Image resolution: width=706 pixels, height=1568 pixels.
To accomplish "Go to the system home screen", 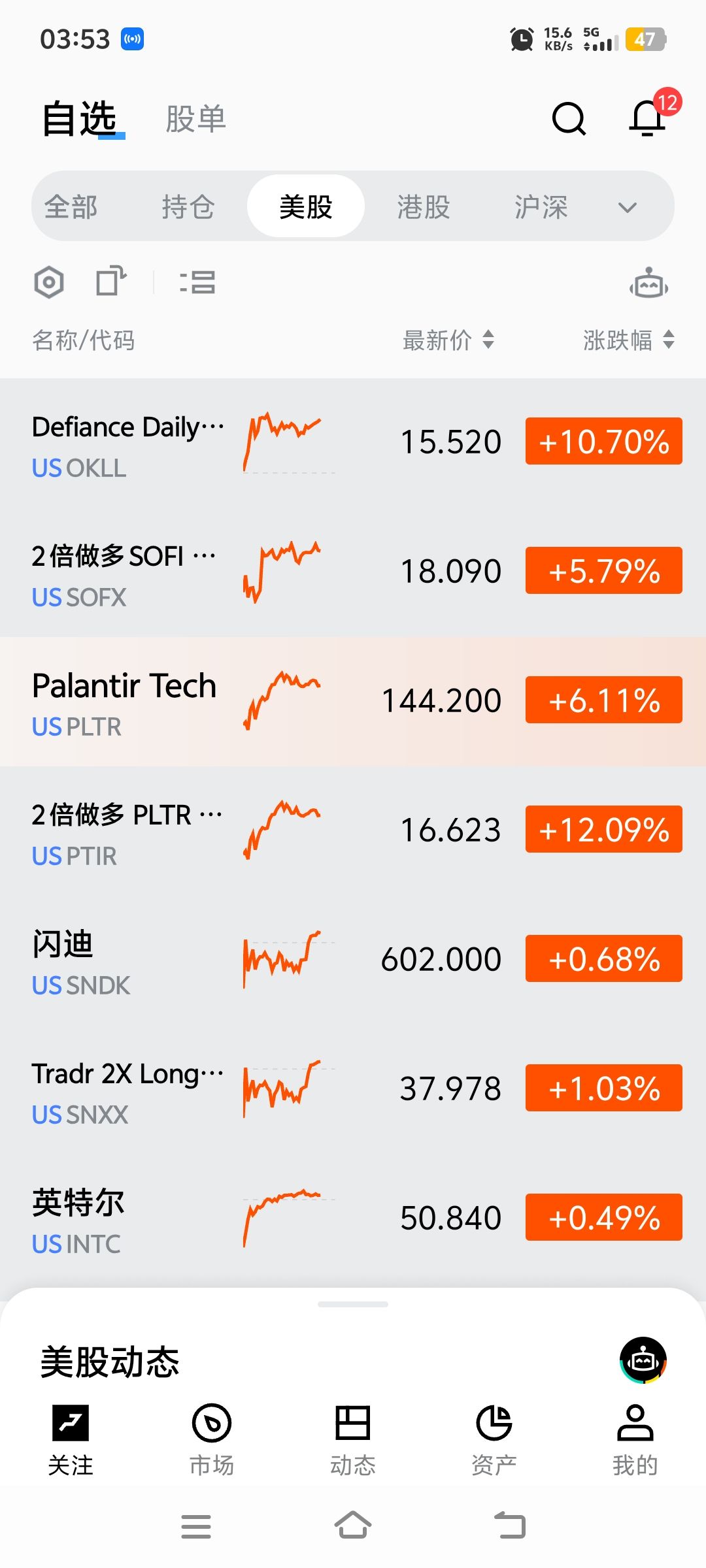I will (x=353, y=1526).
